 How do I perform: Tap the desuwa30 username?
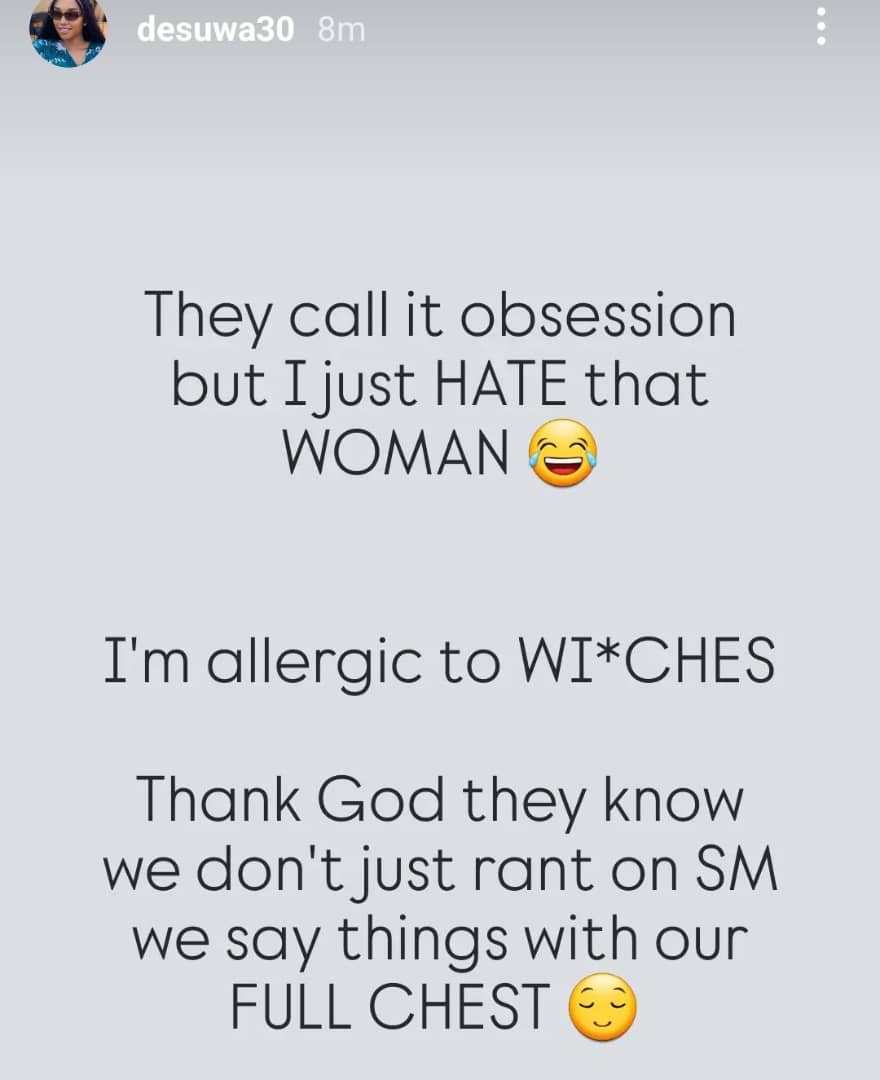coord(215,30)
